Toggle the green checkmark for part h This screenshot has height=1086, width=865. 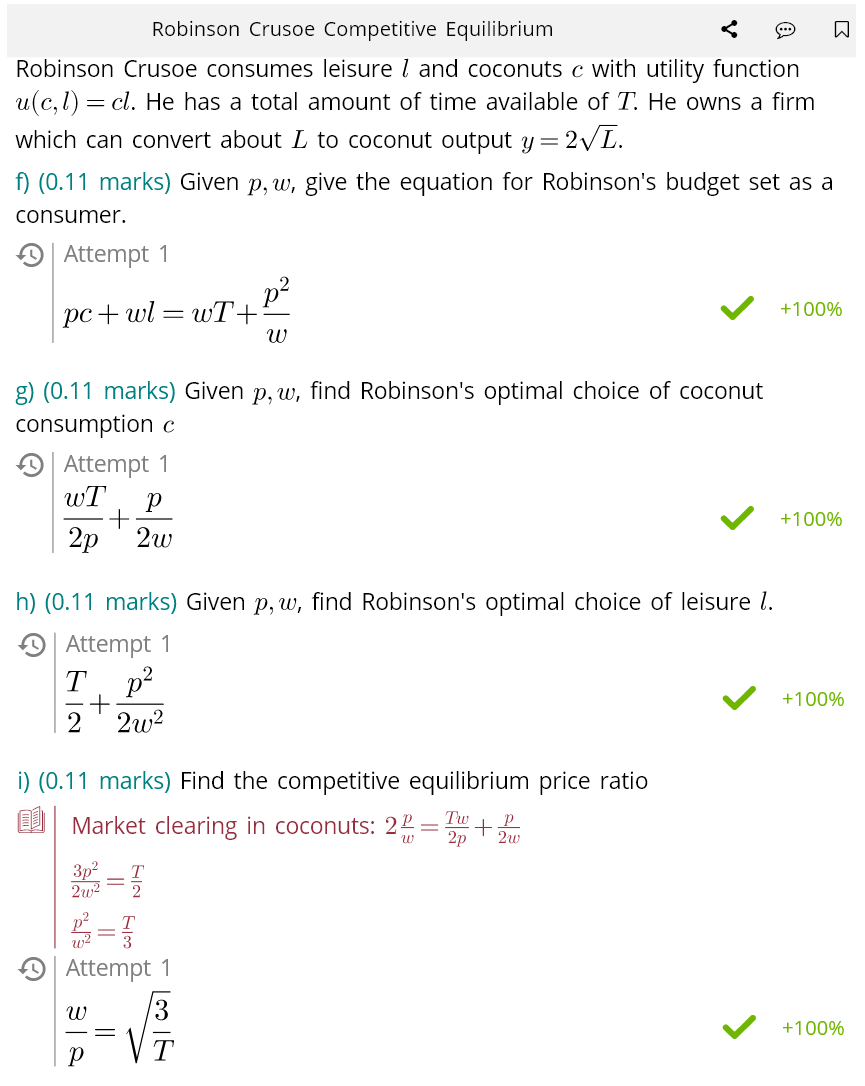tap(737, 698)
